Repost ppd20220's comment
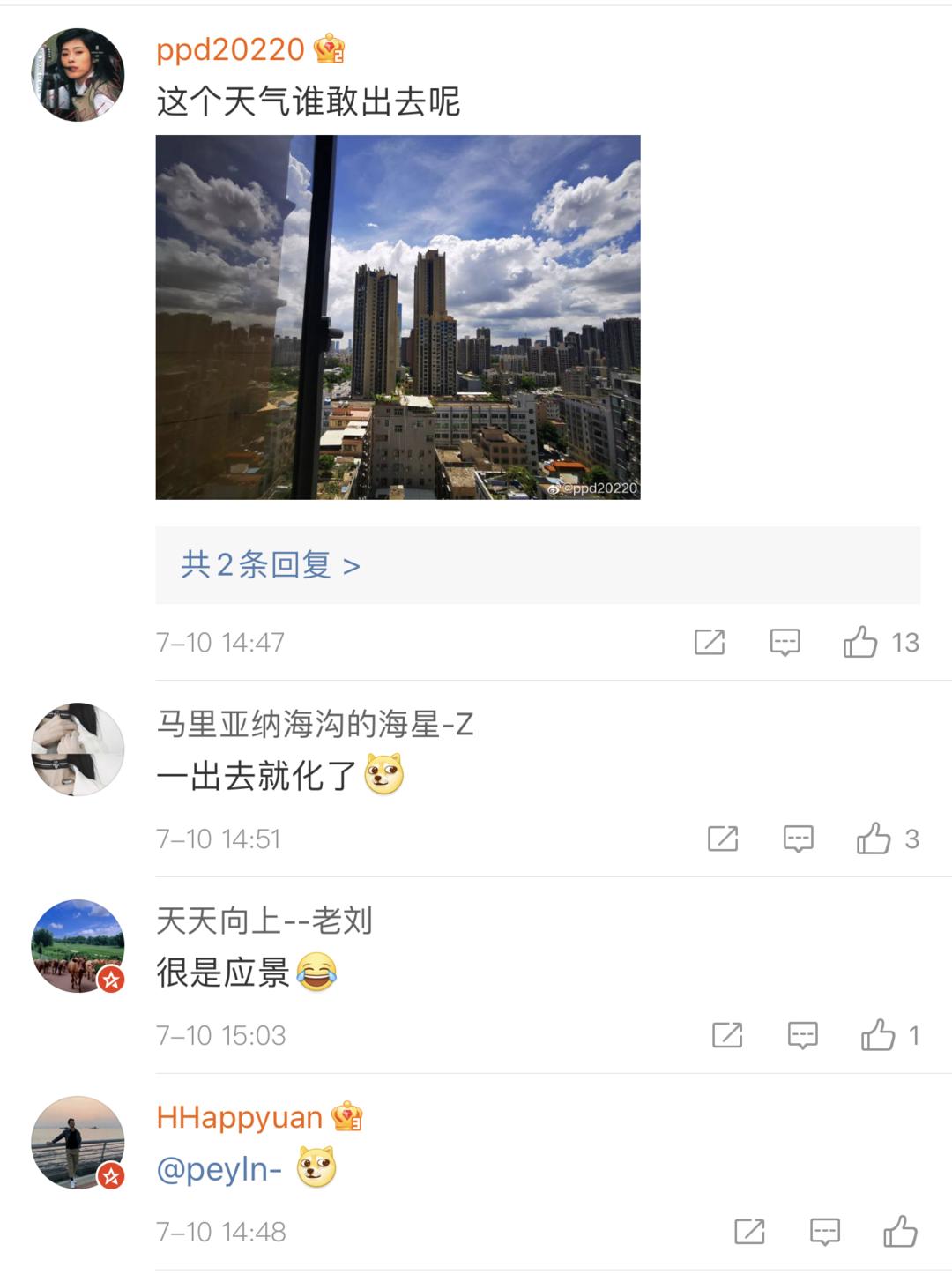The image size is (952, 1282). click(x=710, y=643)
